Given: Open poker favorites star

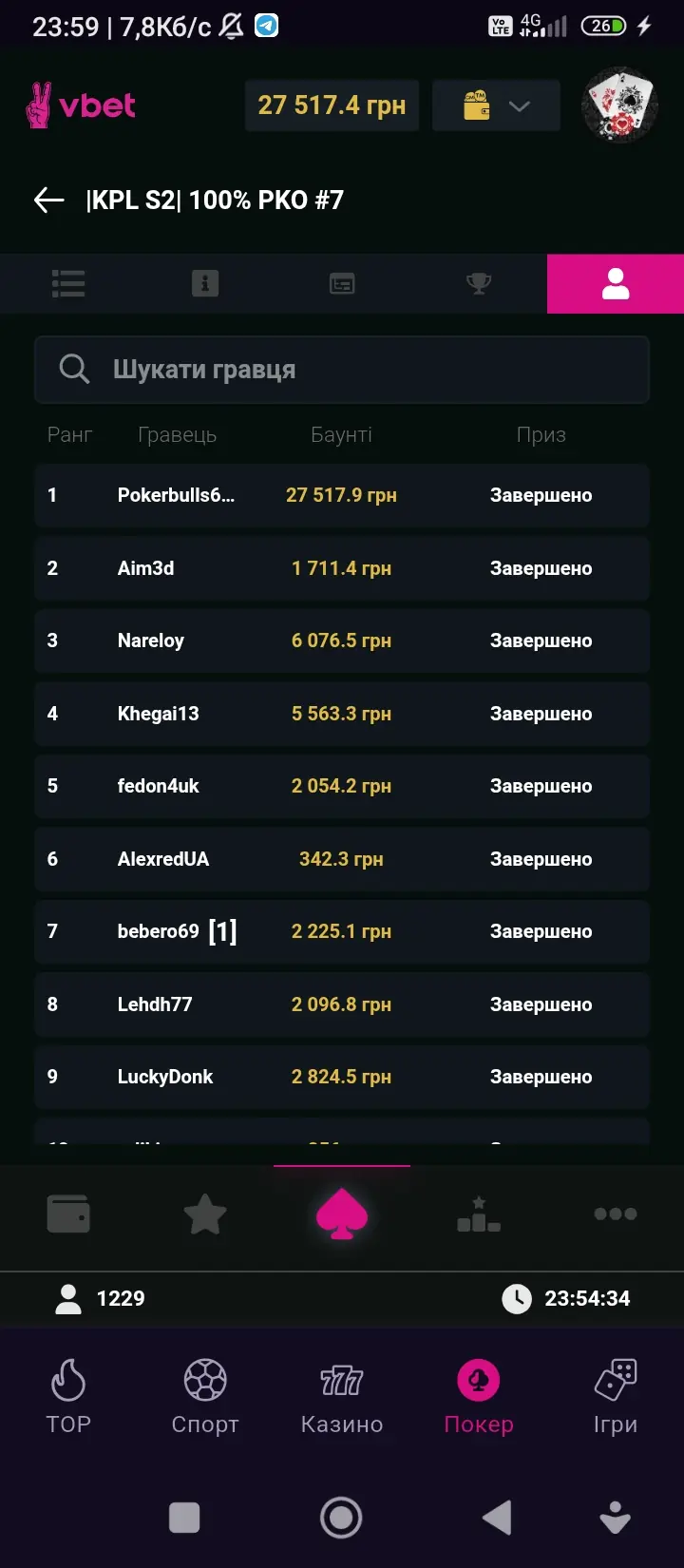Looking at the screenshot, I should (x=205, y=1214).
